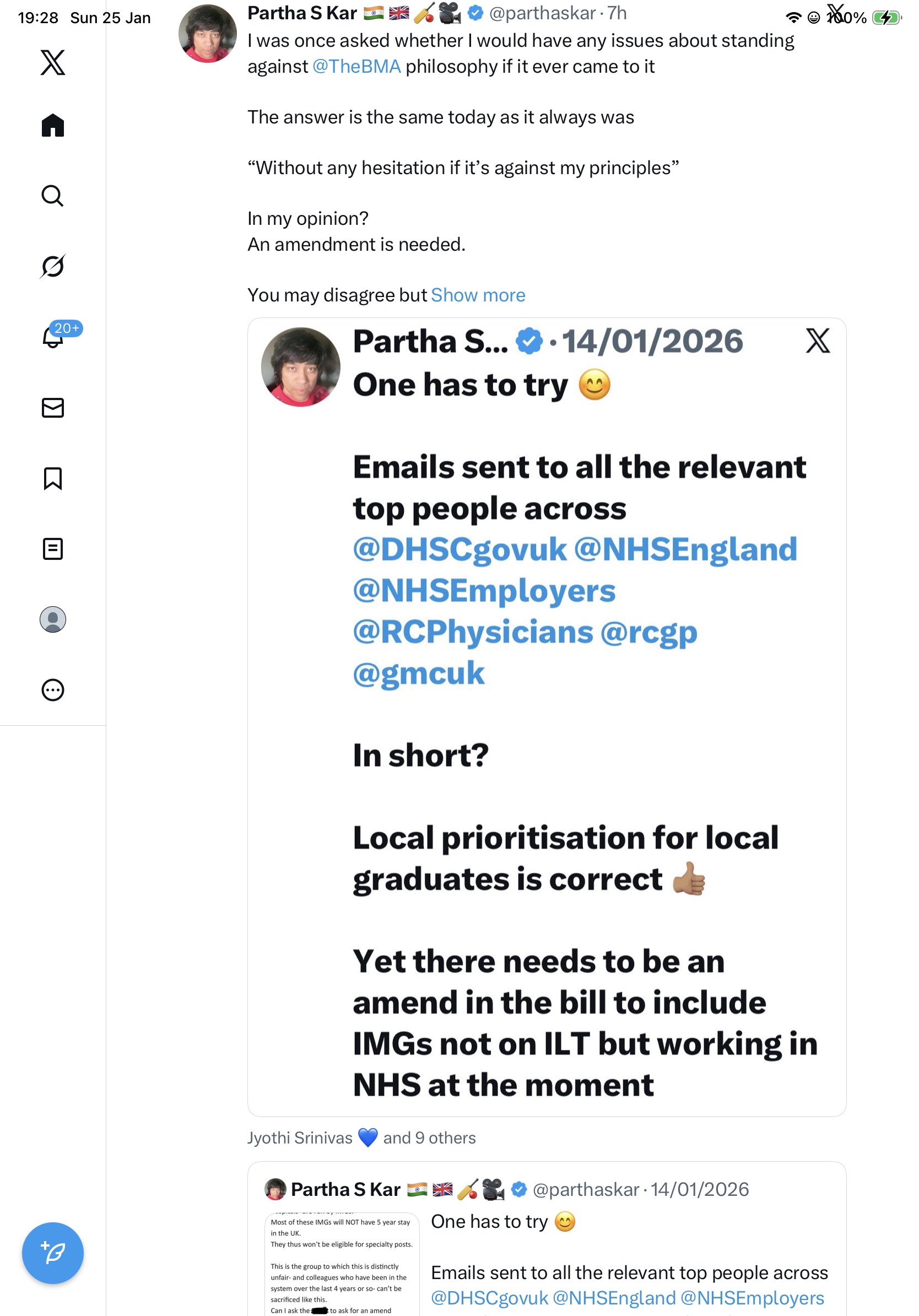The image size is (919, 1316).
Task: Open the @parthaskar handle in post header
Action: (542, 13)
